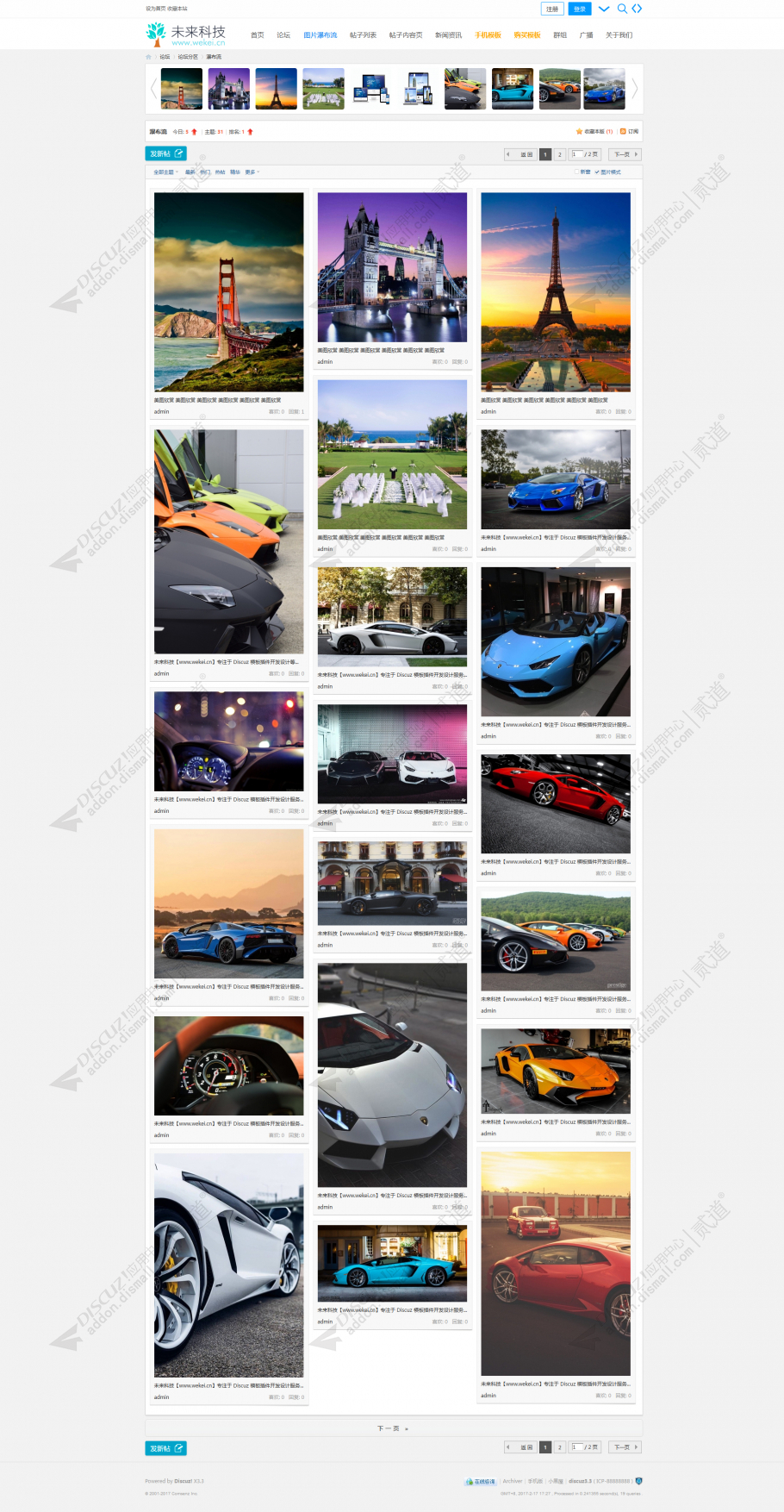Tap 收藏本版 to favorite this board
Viewport: 784px width, 1512px height.
tap(594, 132)
